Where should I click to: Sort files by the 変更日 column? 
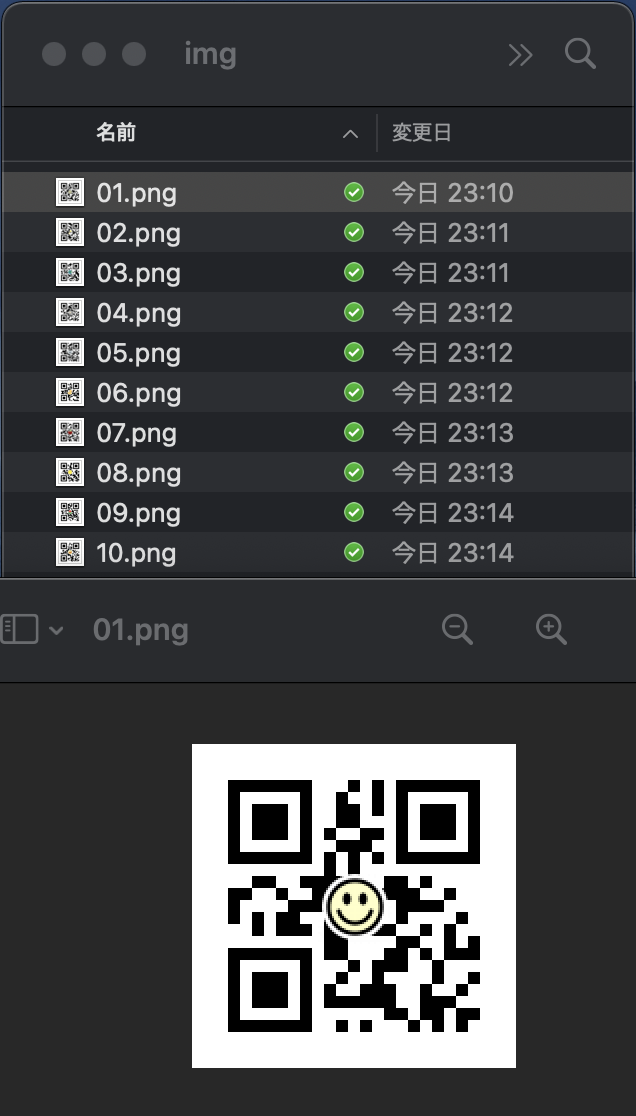tap(422, 132)
